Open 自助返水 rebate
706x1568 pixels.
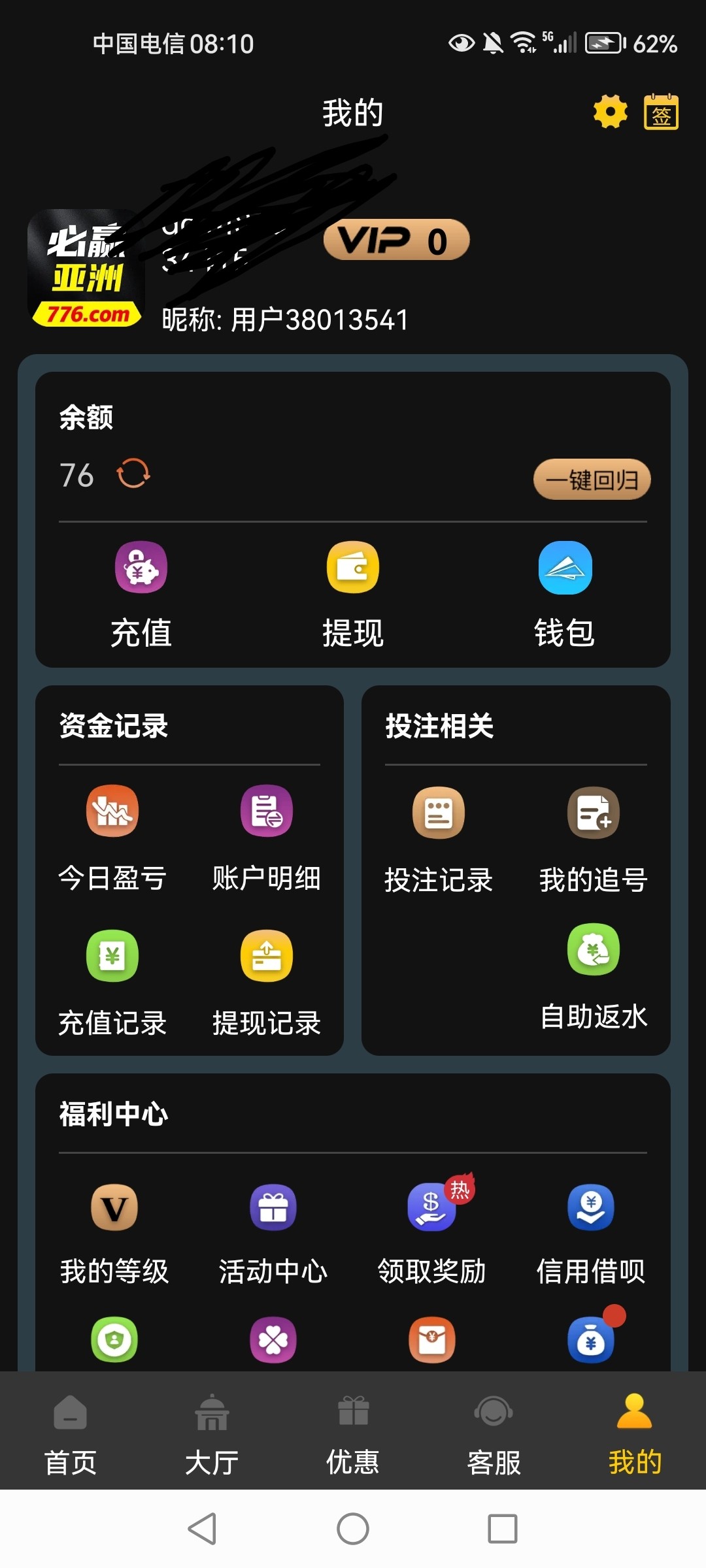pyautogui.click(x=593, y=977)
